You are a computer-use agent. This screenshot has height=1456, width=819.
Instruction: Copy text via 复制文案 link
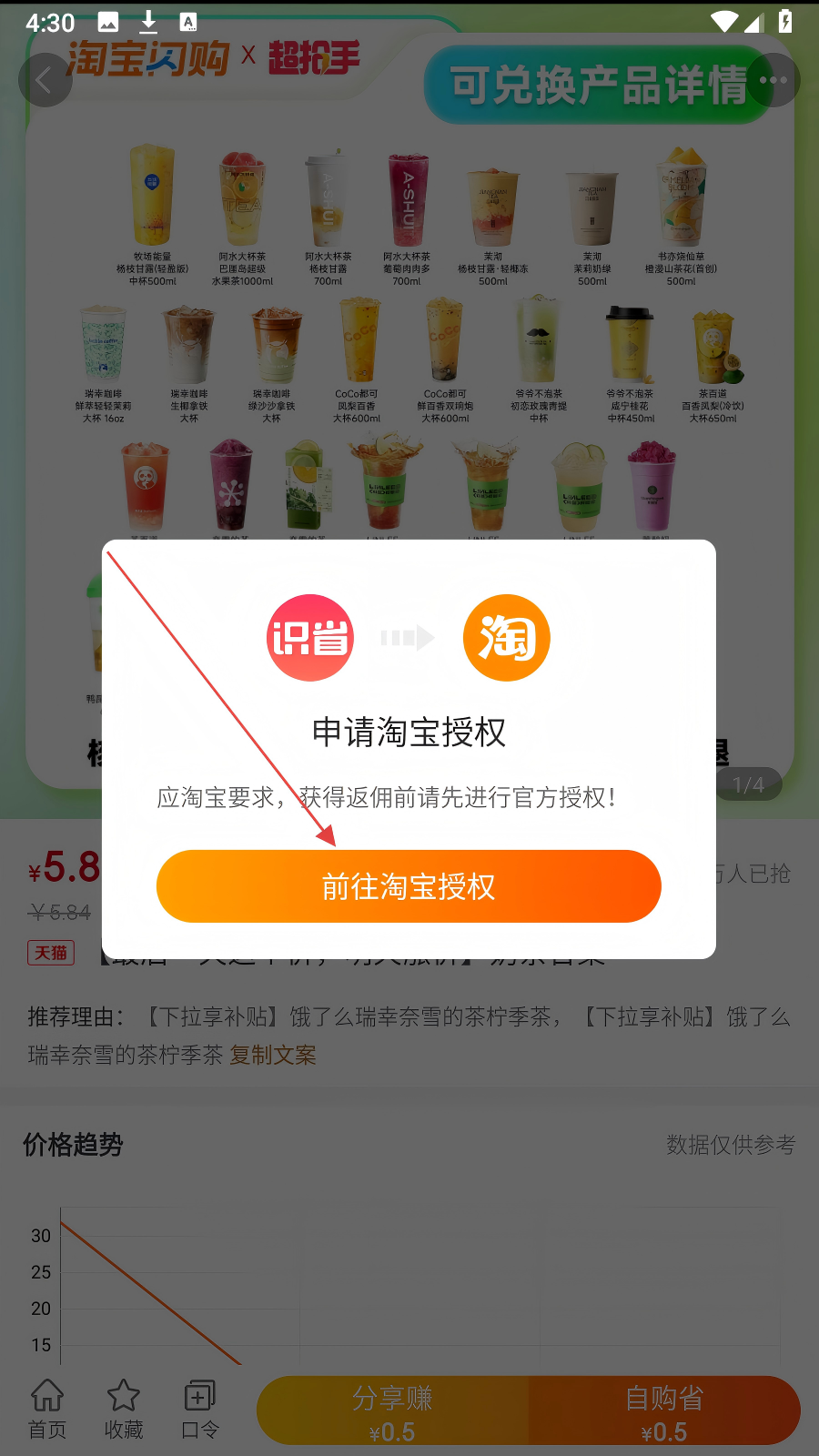(x=273, y=1056)
